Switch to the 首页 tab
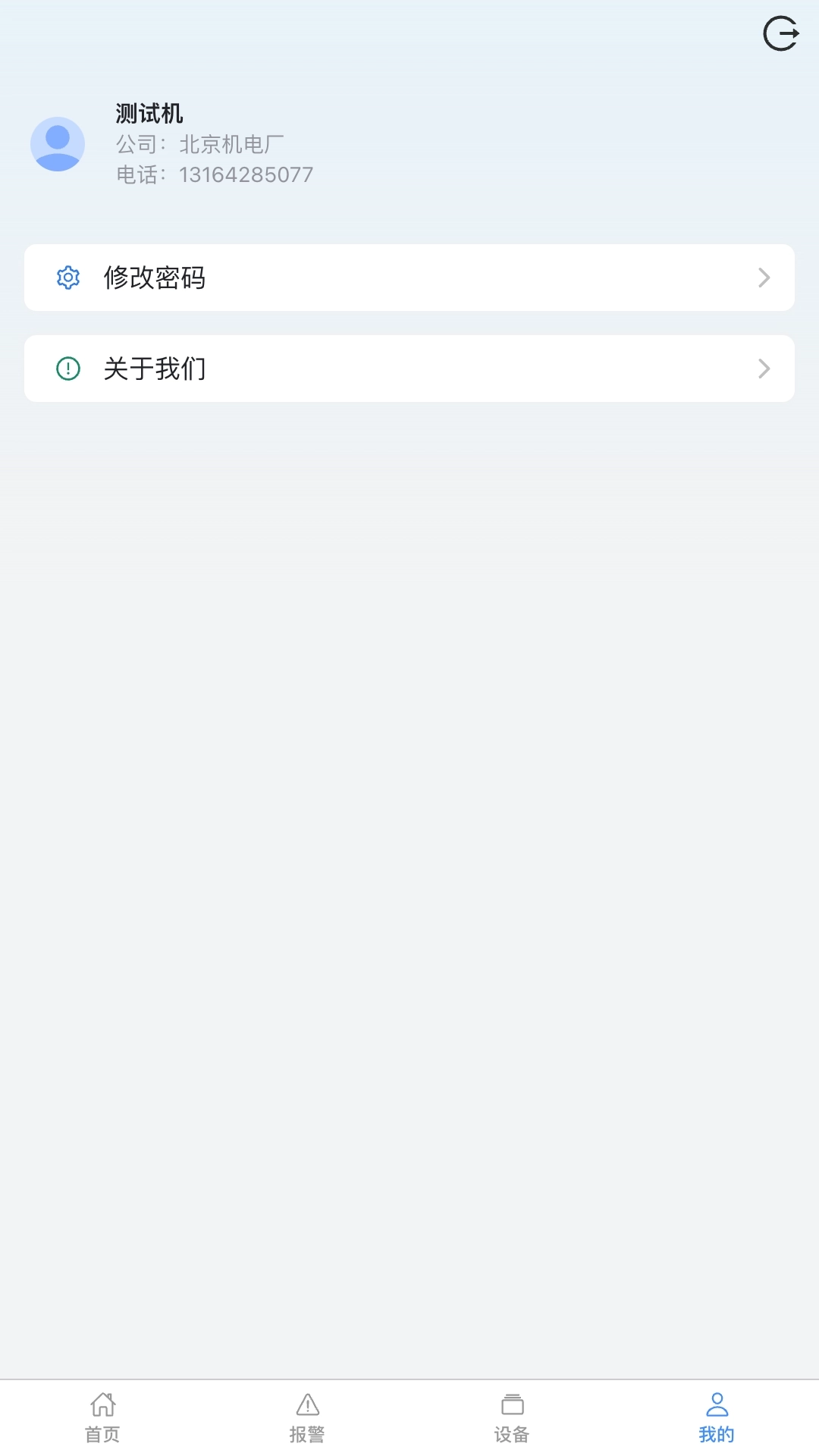 (102, 1418)
